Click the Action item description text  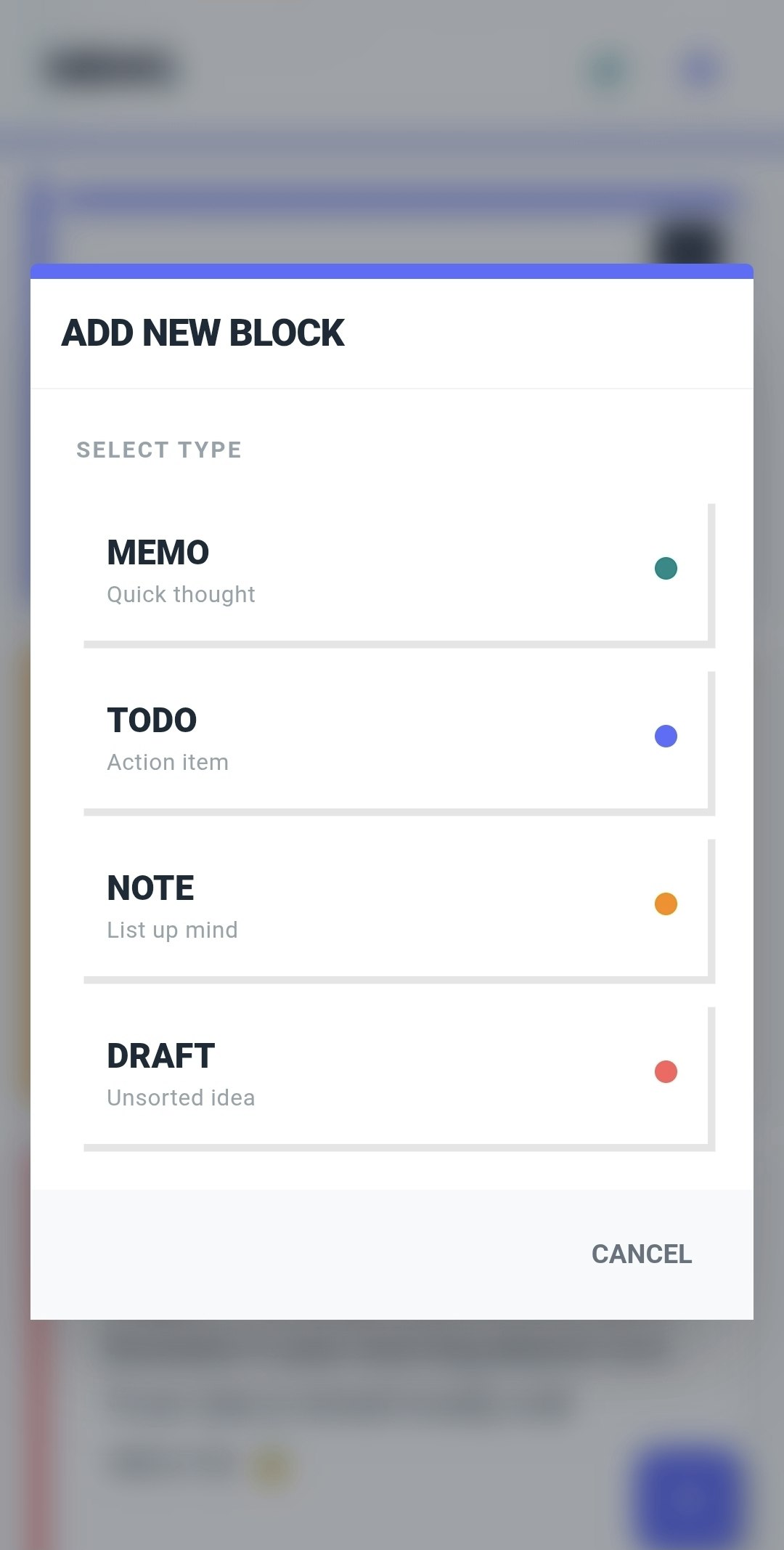167,761
